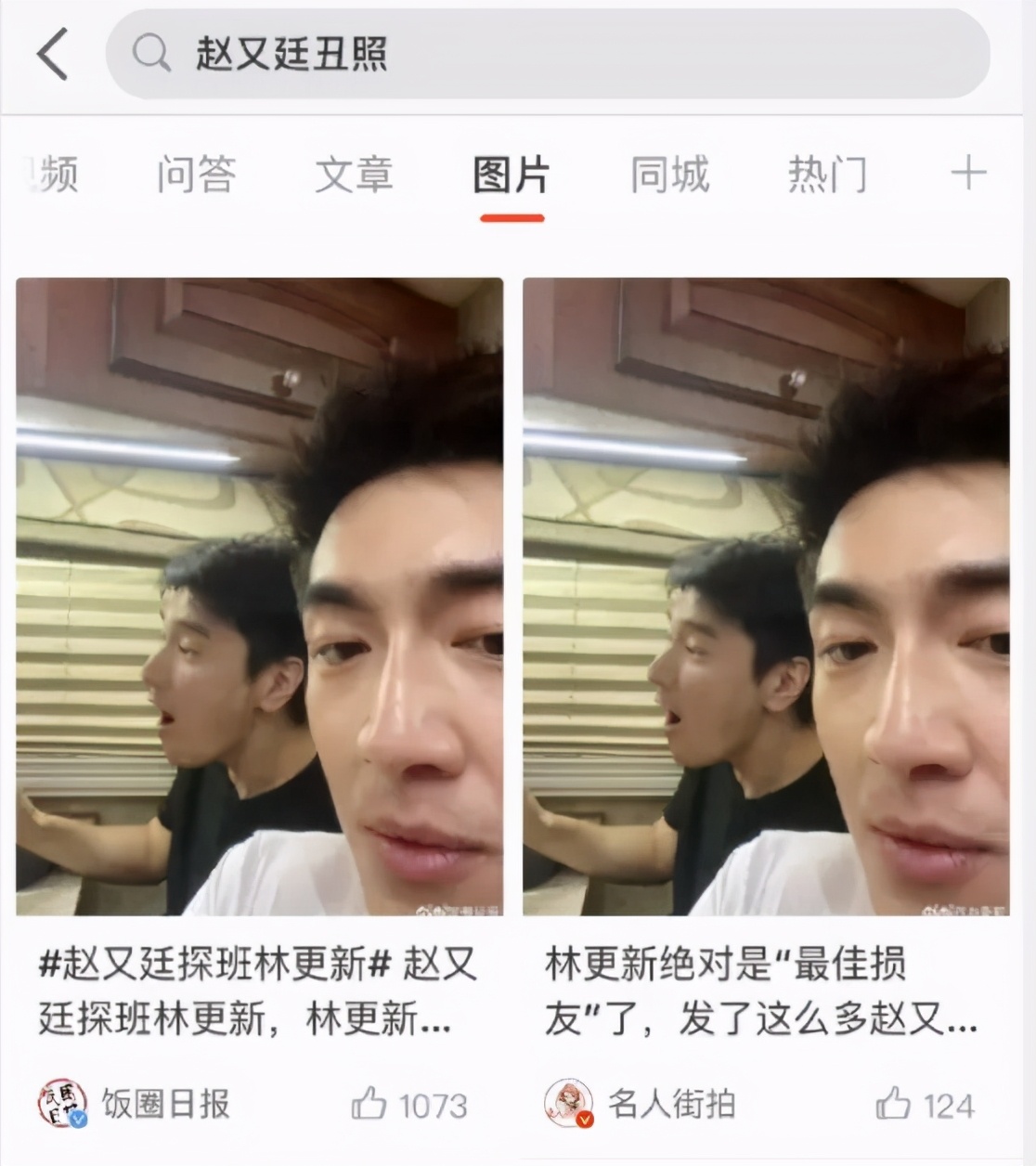Open the image post from 饭圈日报
The image size is (1036, 1166).
click(x=260, y=596)
